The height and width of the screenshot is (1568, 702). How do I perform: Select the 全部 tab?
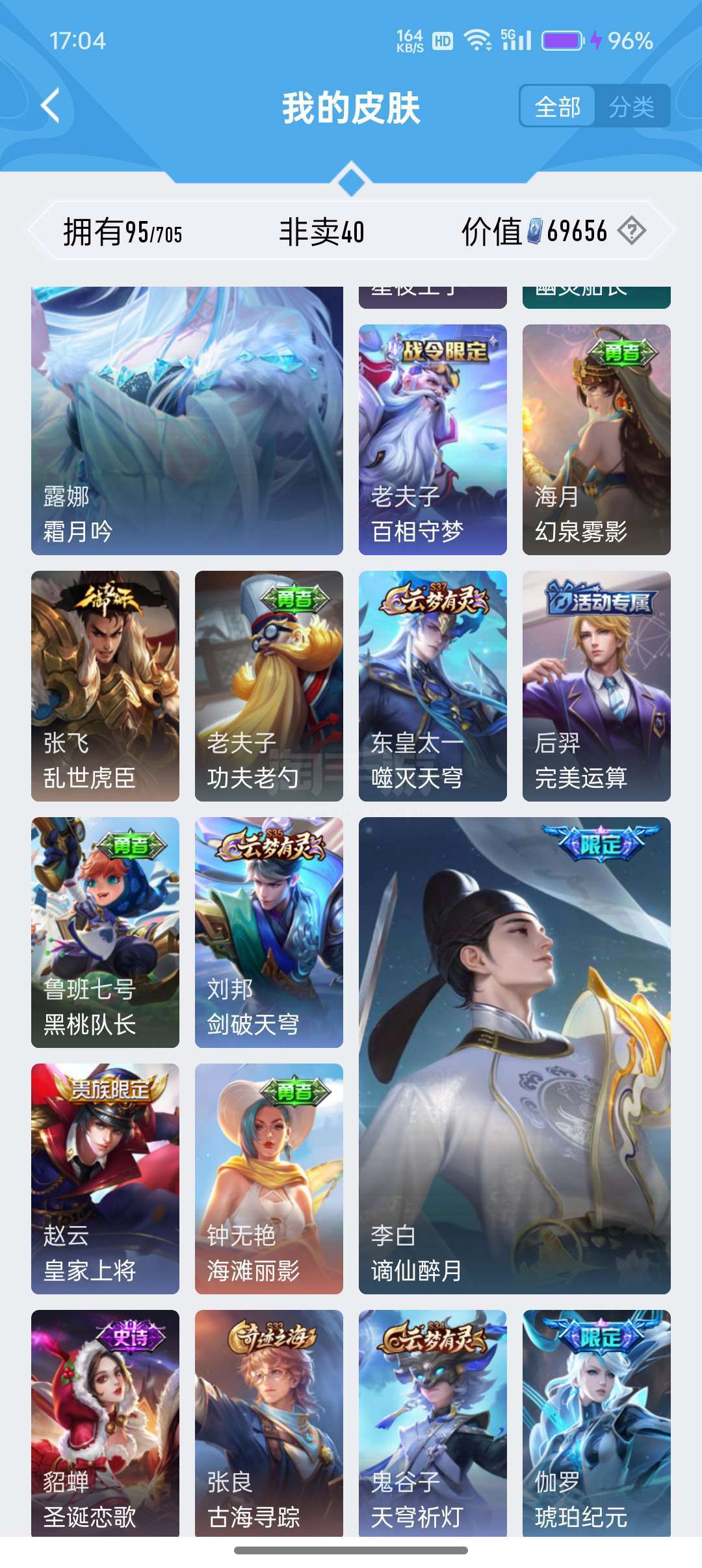pos(558,107)
